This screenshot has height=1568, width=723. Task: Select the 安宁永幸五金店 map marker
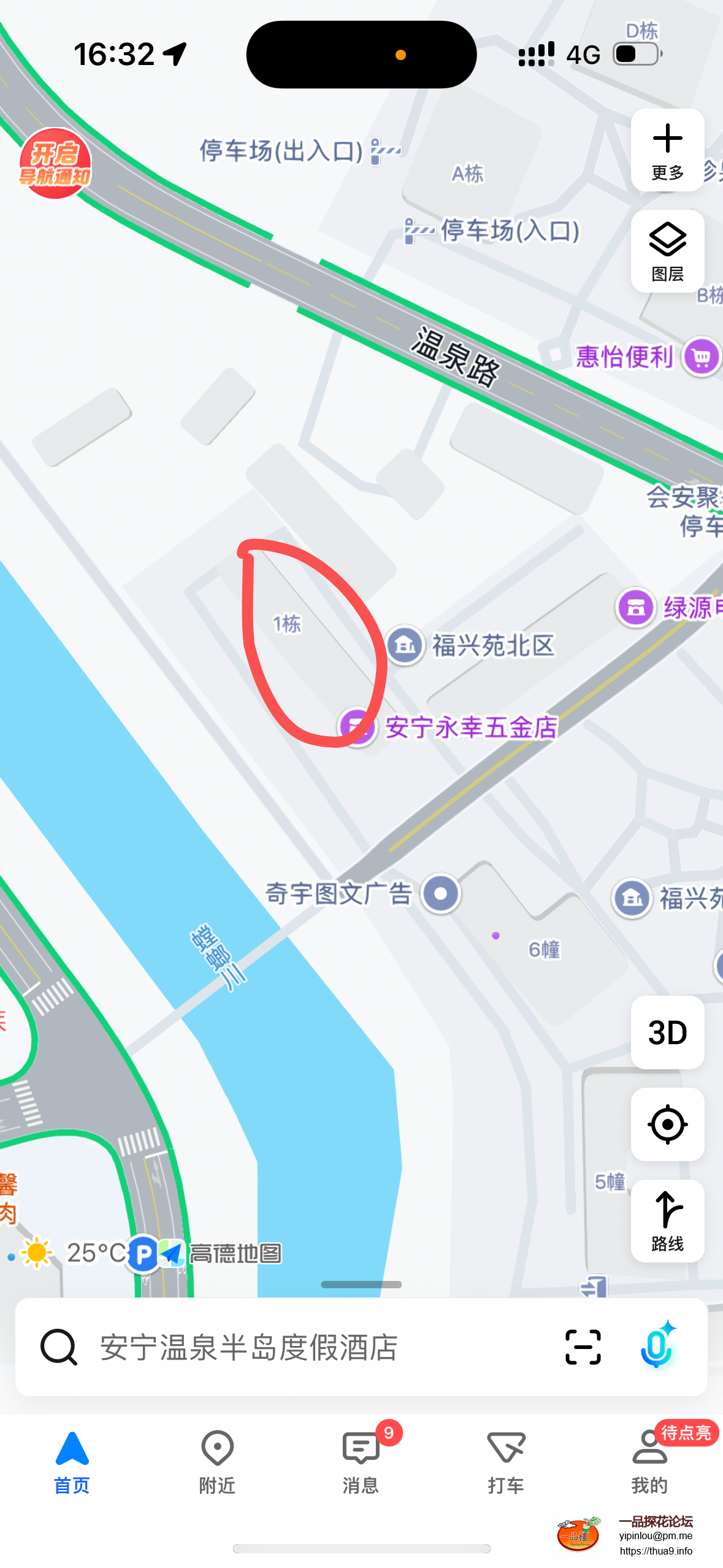coord(357,726)
